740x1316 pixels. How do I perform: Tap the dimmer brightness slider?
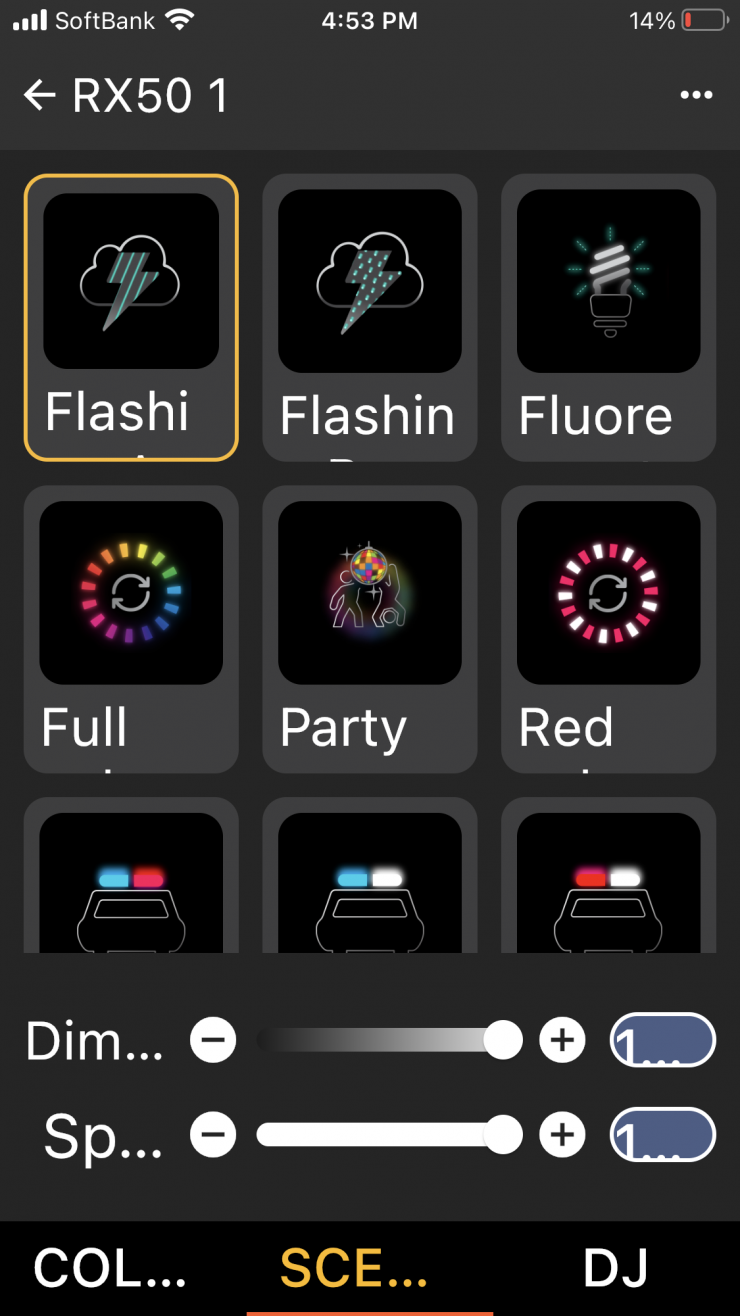coord(388,1041)
